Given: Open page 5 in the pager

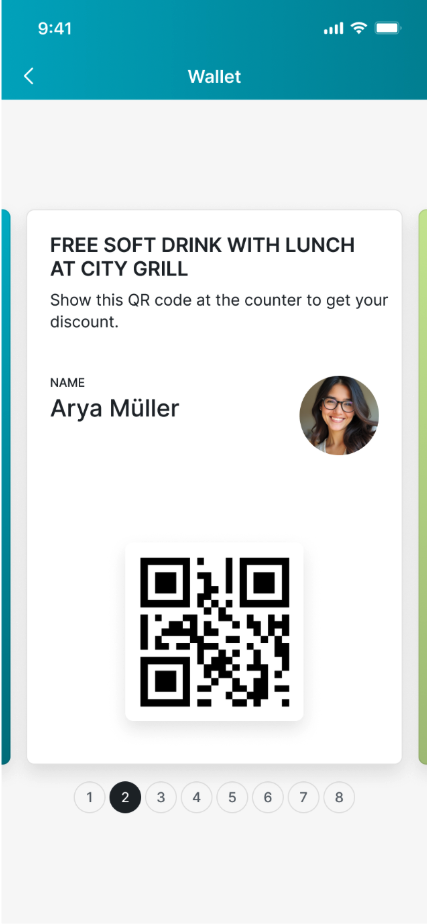Looking at the screenshot, I should click(x=232, y=797).
